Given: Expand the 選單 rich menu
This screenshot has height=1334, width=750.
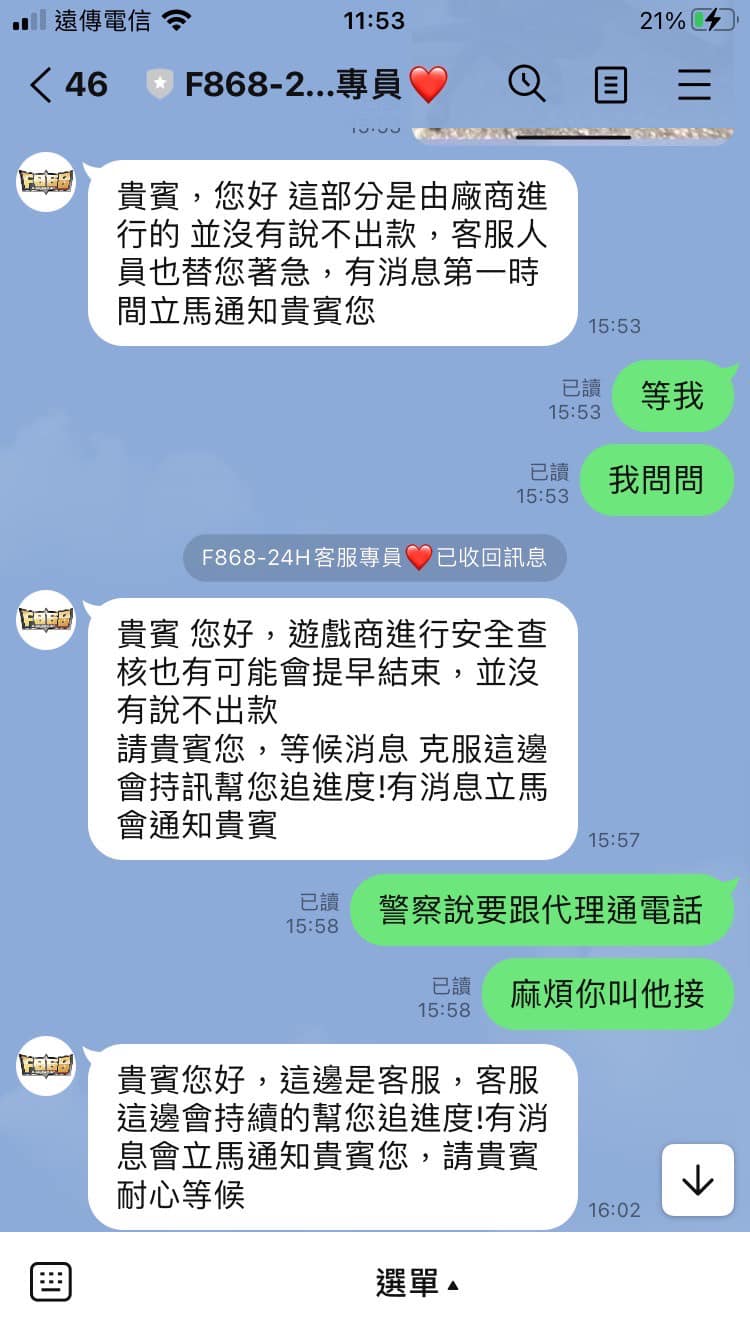Looking at the screenshot, I should (417, 1283).
